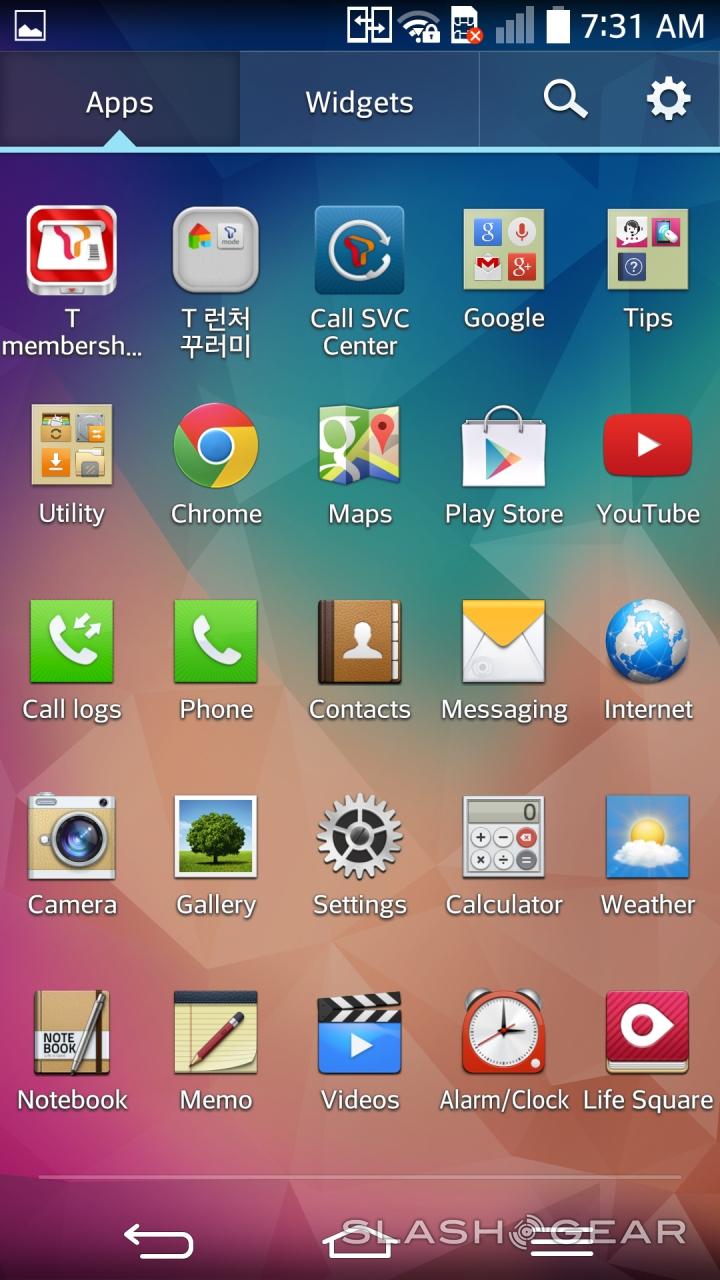The width and height of the screenshot is (720, 1280).
Task: Launch Alarm/Clock
Action: coord(504,1033)
